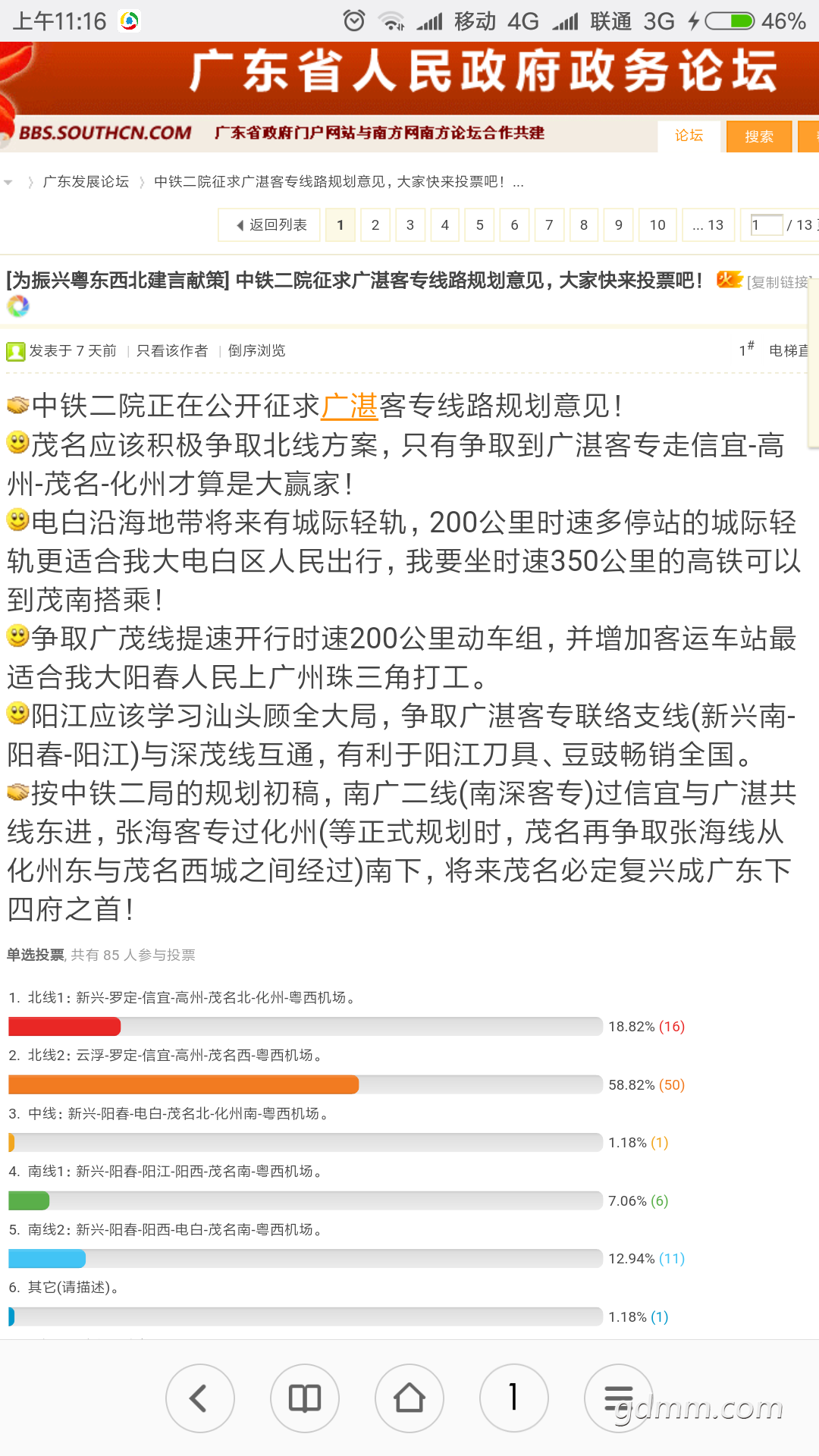Go back with the browser back arrow

(x=200, y=1398)
